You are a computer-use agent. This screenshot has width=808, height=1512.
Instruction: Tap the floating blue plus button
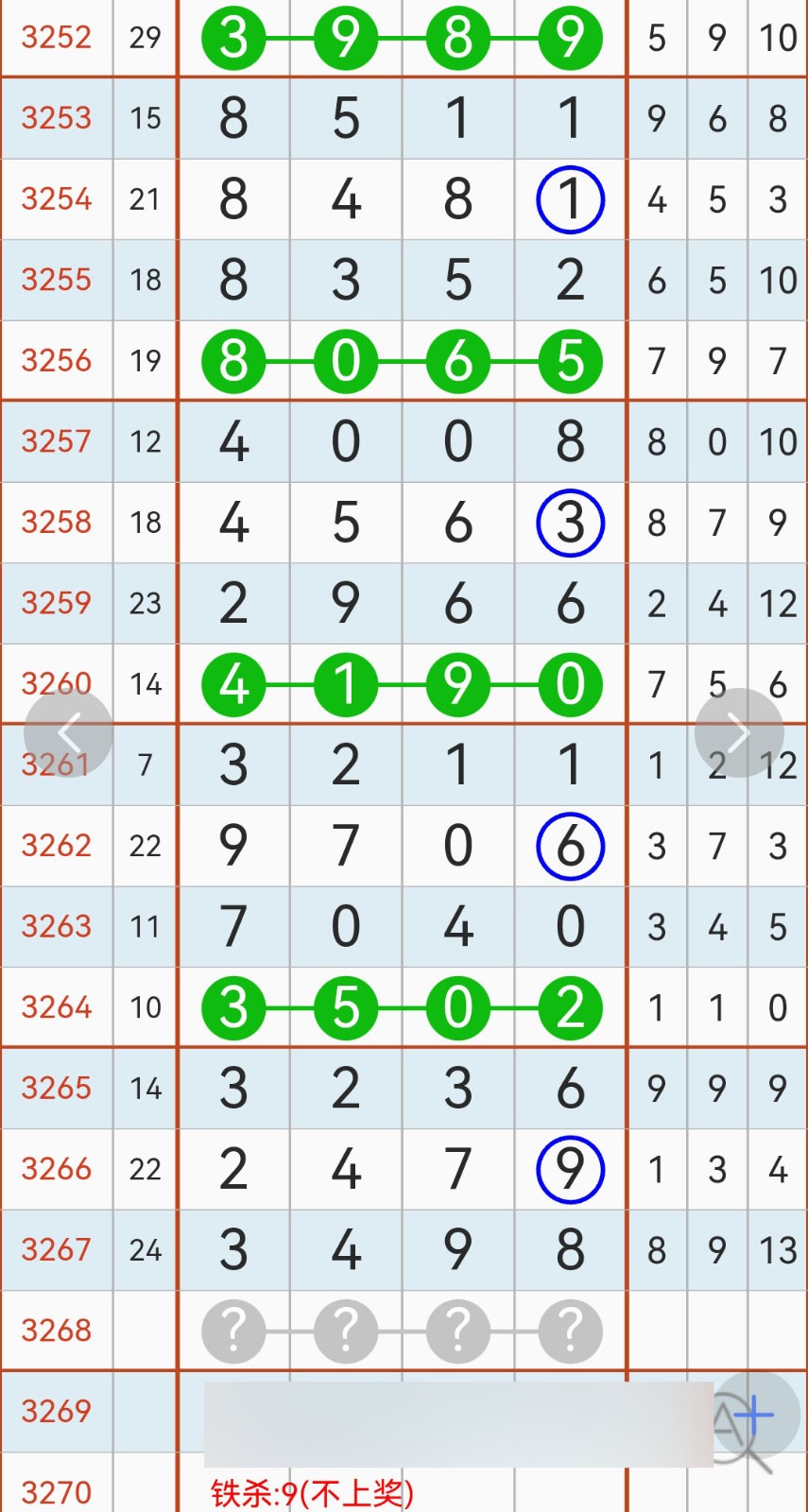(755, 1415)
